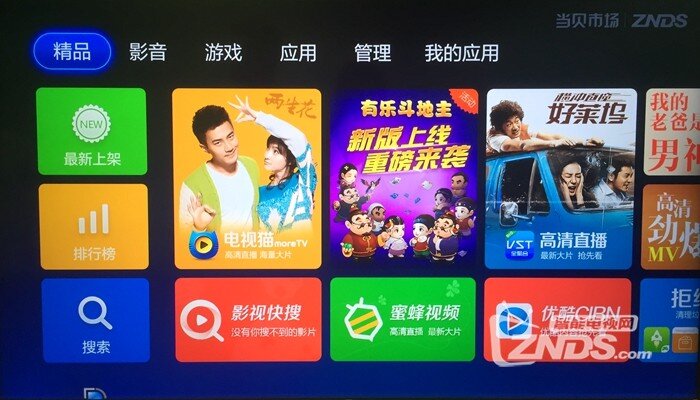The image size is (700, 400).
Task: Open the 影视快搜 app tile
Action: pos(247,320)
